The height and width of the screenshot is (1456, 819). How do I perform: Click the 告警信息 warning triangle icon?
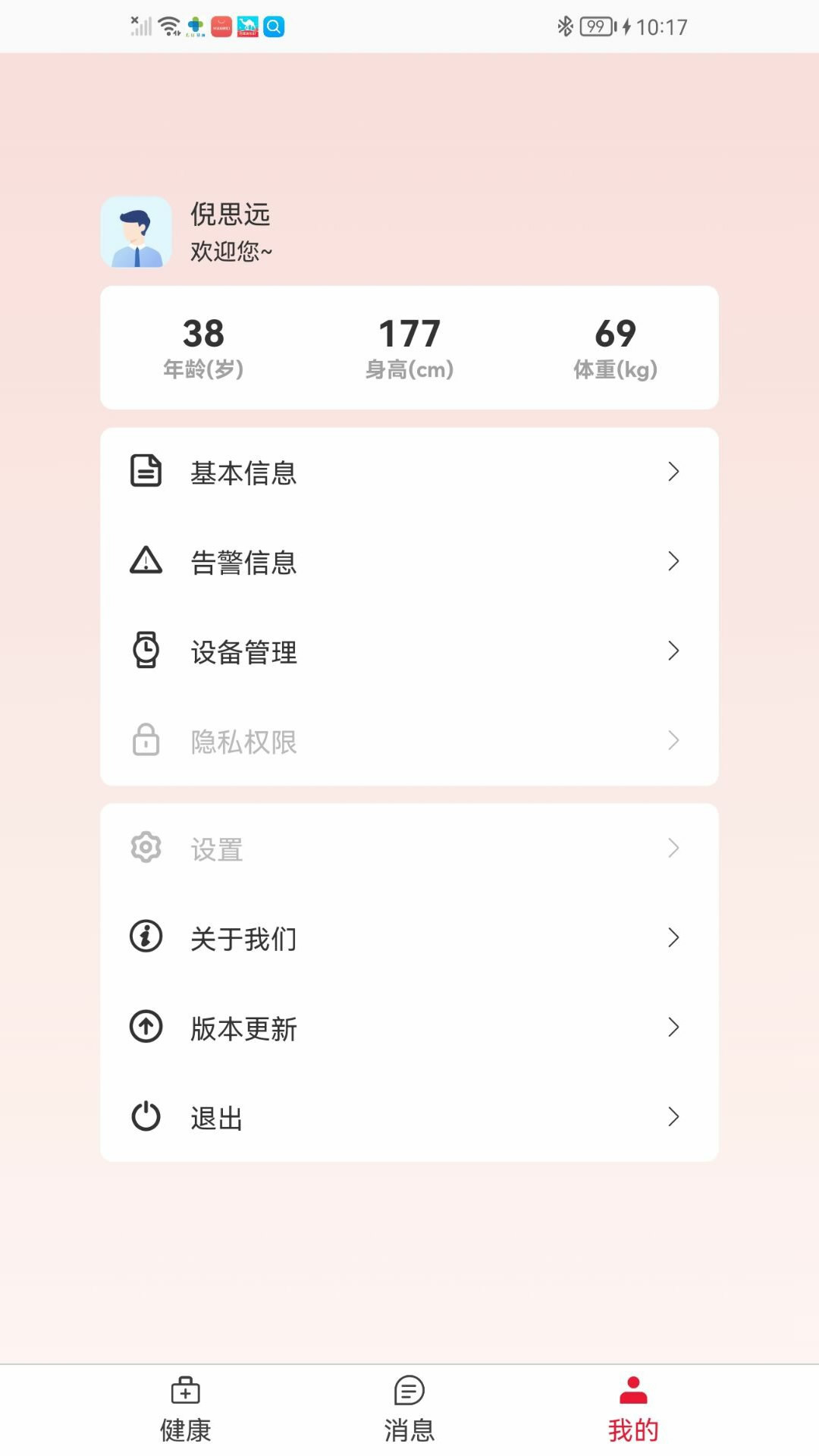pyautogui.click(x=145, y=561)
